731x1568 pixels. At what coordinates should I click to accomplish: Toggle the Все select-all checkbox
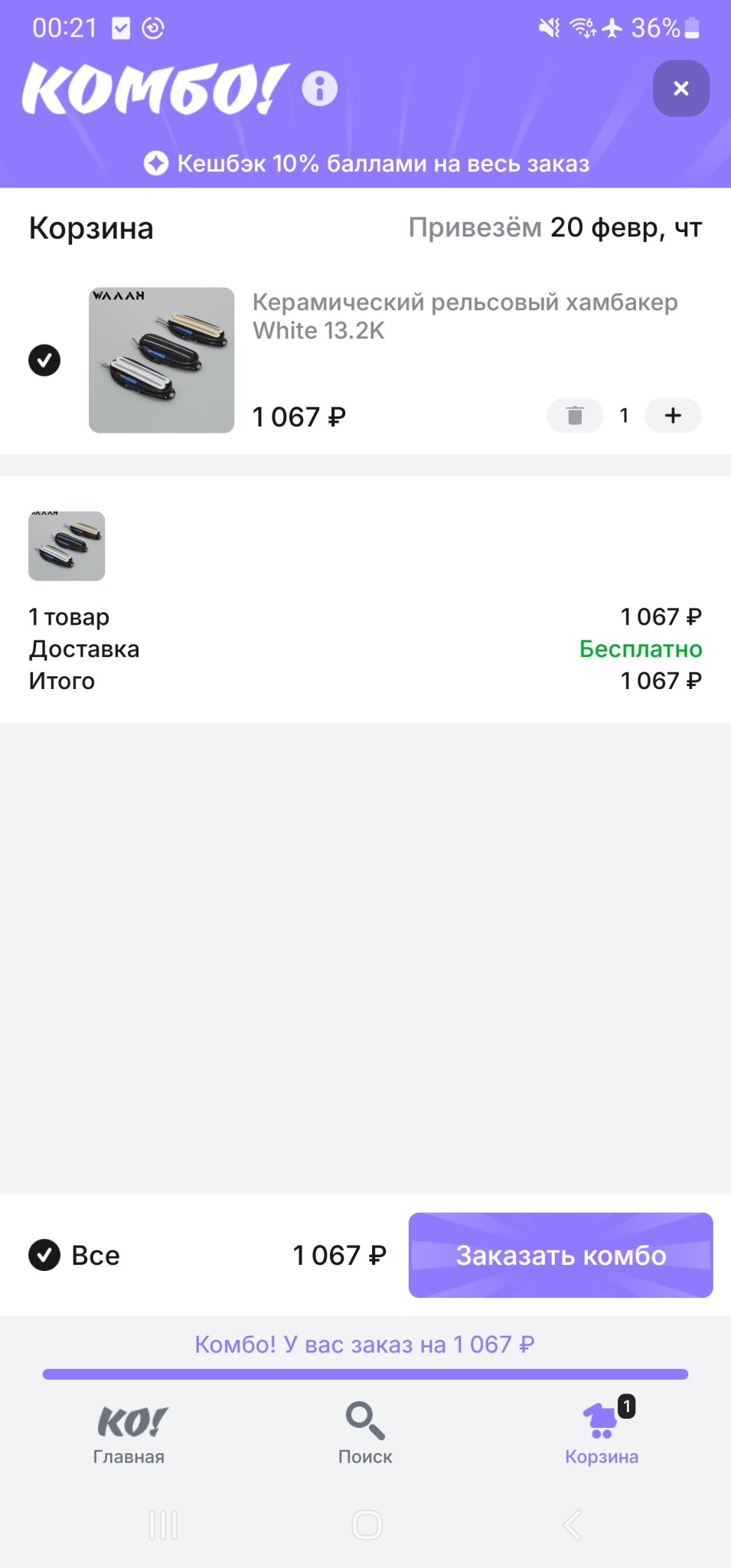coord(44,1255)
